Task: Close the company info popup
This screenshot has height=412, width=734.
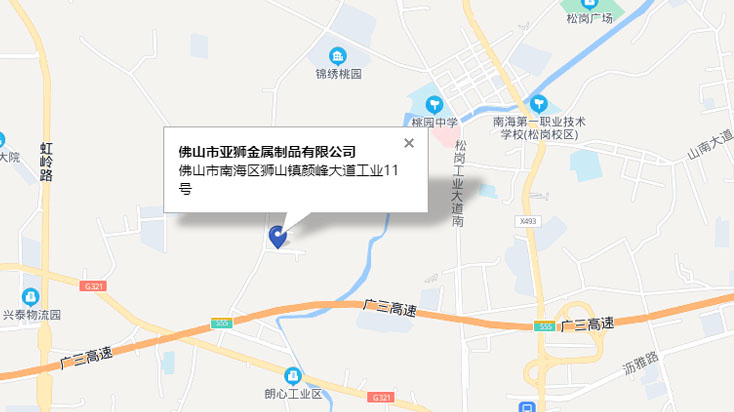Action: point(408,143)
